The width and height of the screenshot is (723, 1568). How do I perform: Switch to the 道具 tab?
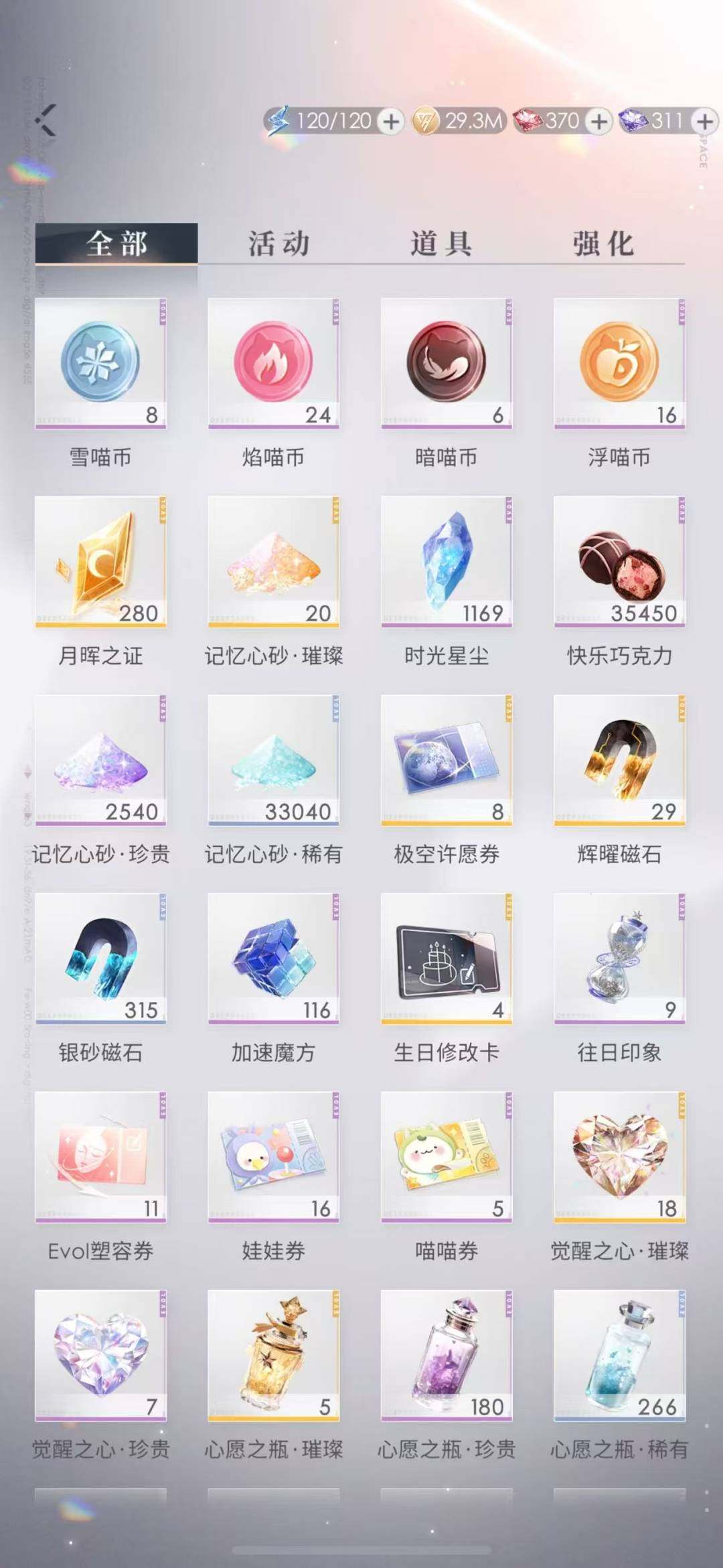pos(443,245)
